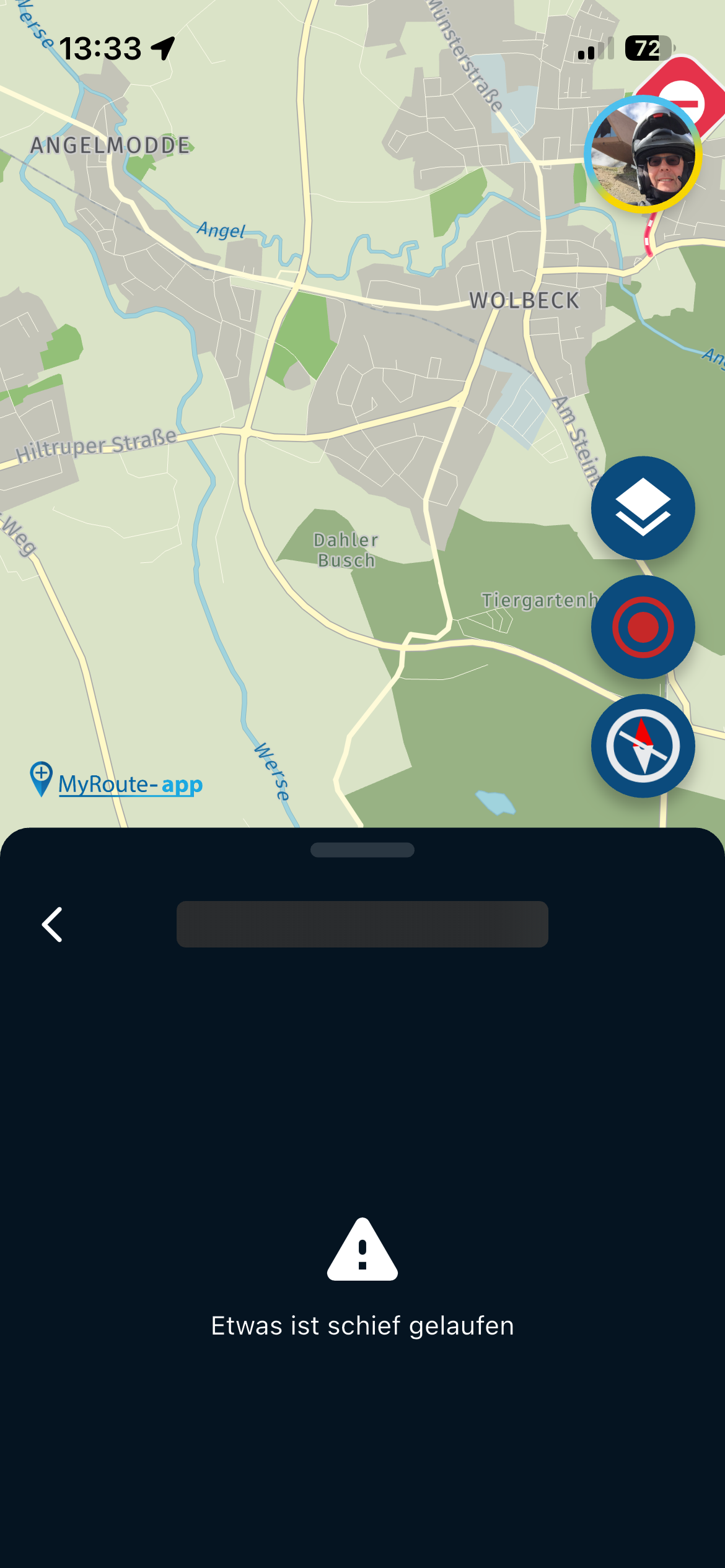
Task: Open the MyRoute-app link
Action: click(x=118, y=783)
